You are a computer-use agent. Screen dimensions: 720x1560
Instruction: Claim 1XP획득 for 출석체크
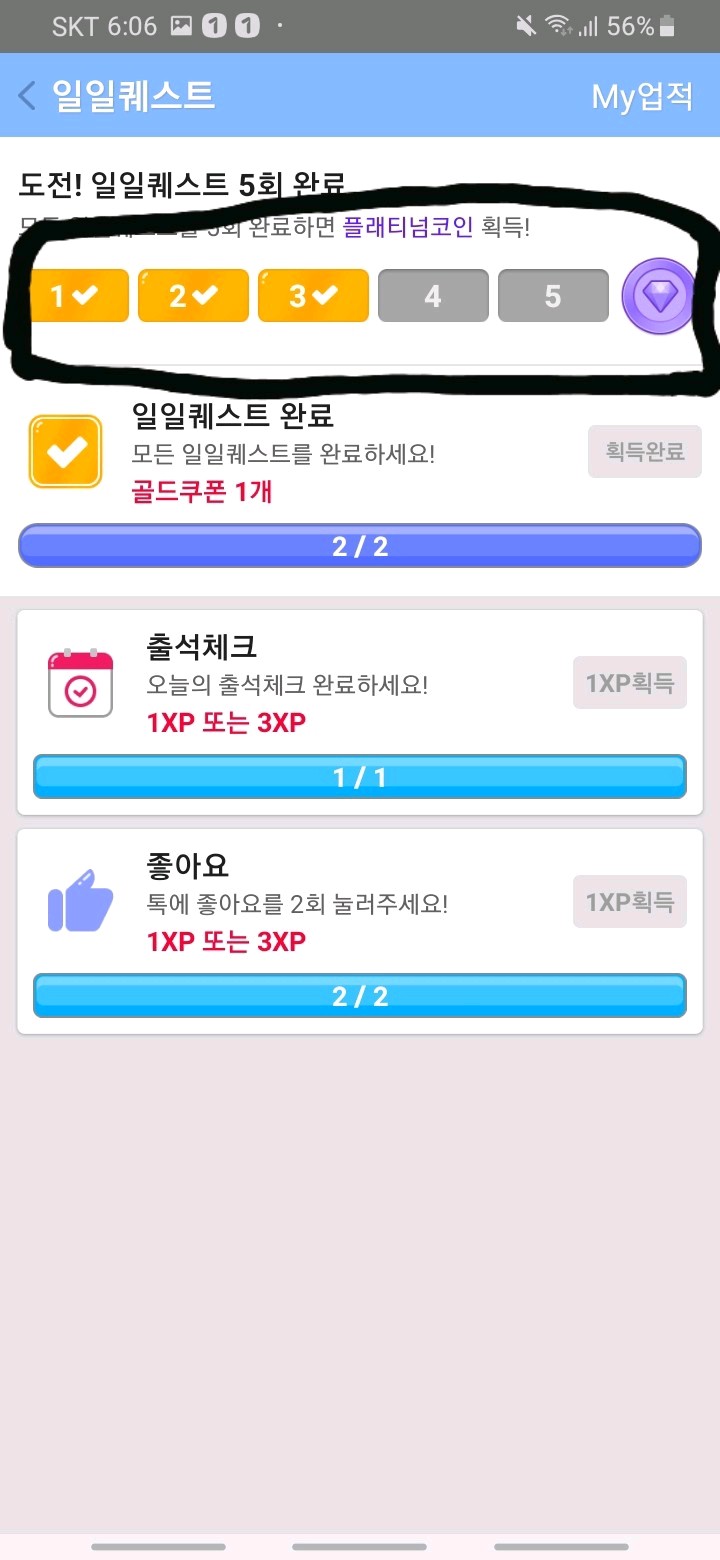pyautogui.click(x=629, y=683)
